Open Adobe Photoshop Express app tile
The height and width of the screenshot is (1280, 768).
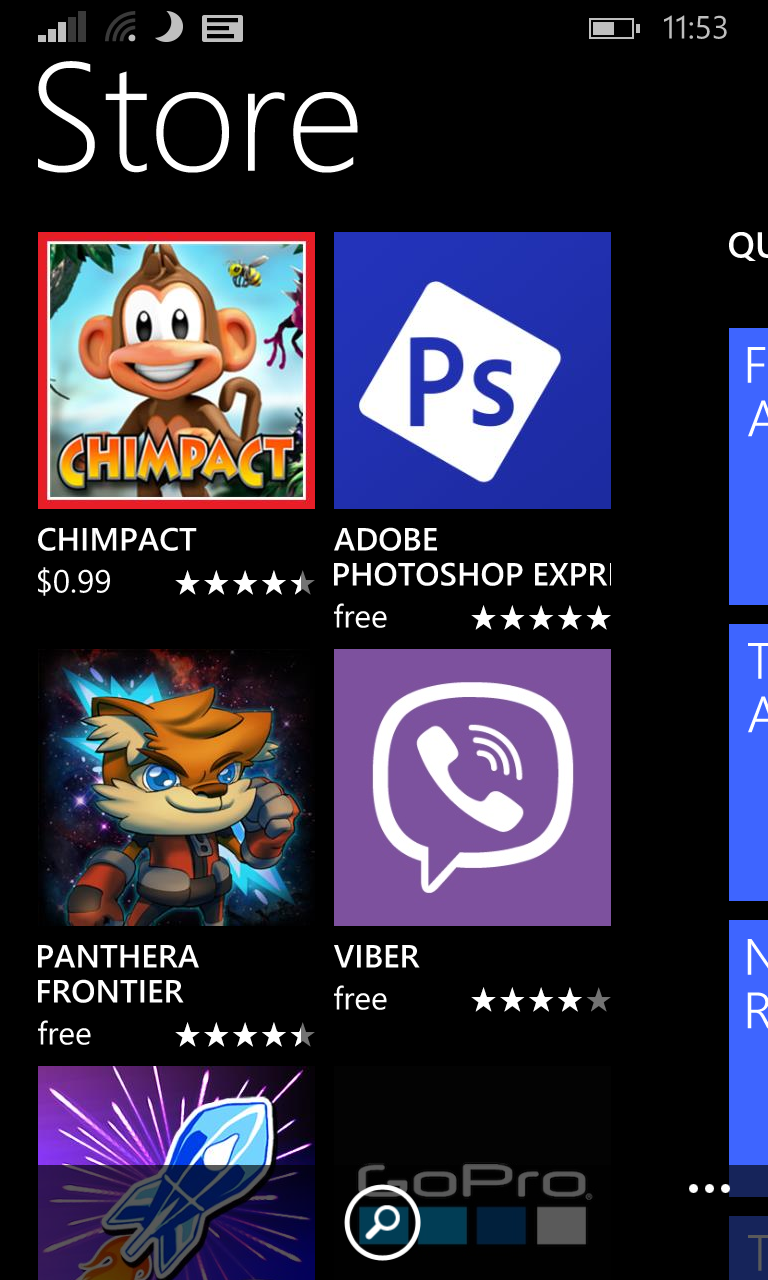click(472, 370)
